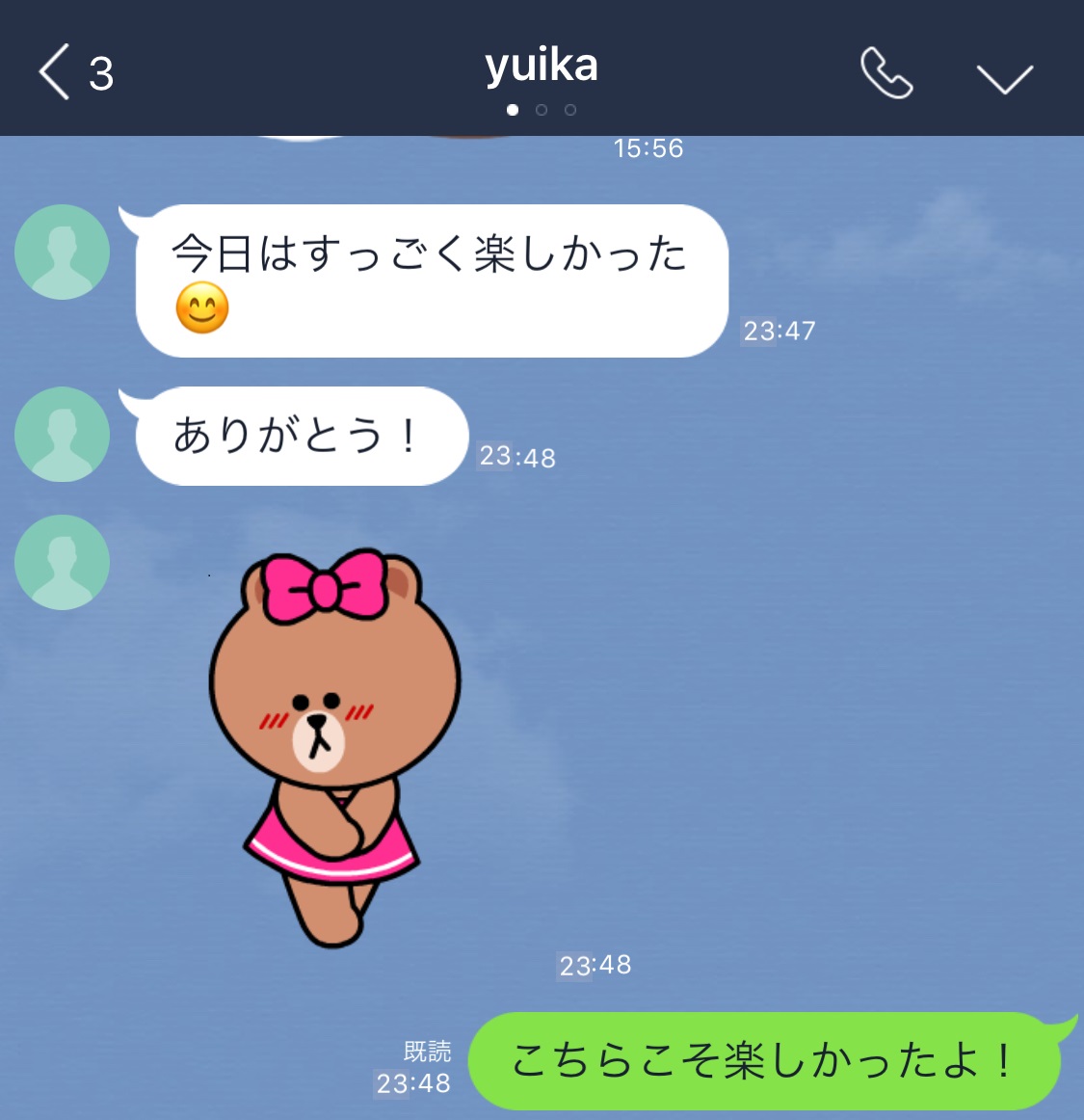The height and width of the screenshot is (1120, 1084).
Task: Open yuika's avatar beside 今日はすっごく楽しかった
Action: [62, 252]
